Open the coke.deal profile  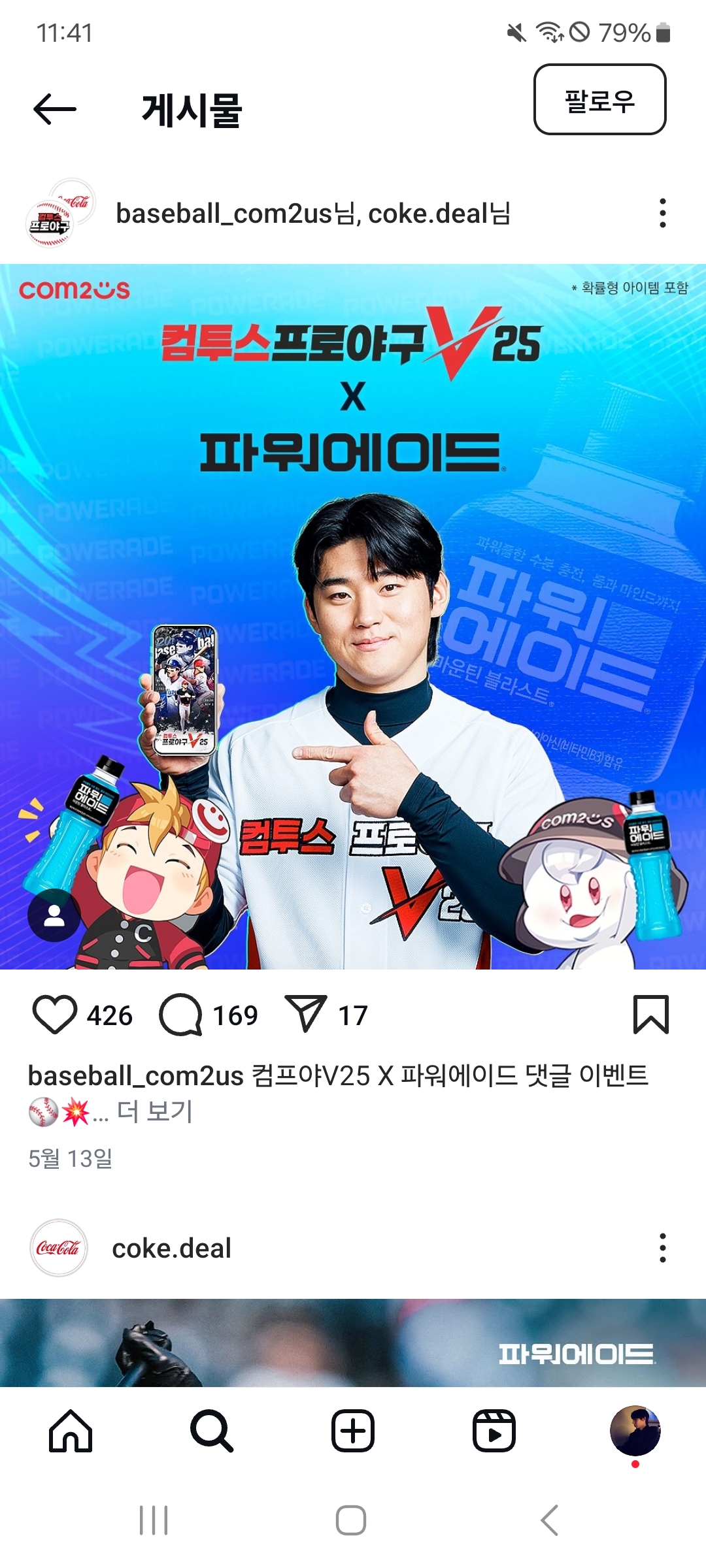(x=171, y=1248)
